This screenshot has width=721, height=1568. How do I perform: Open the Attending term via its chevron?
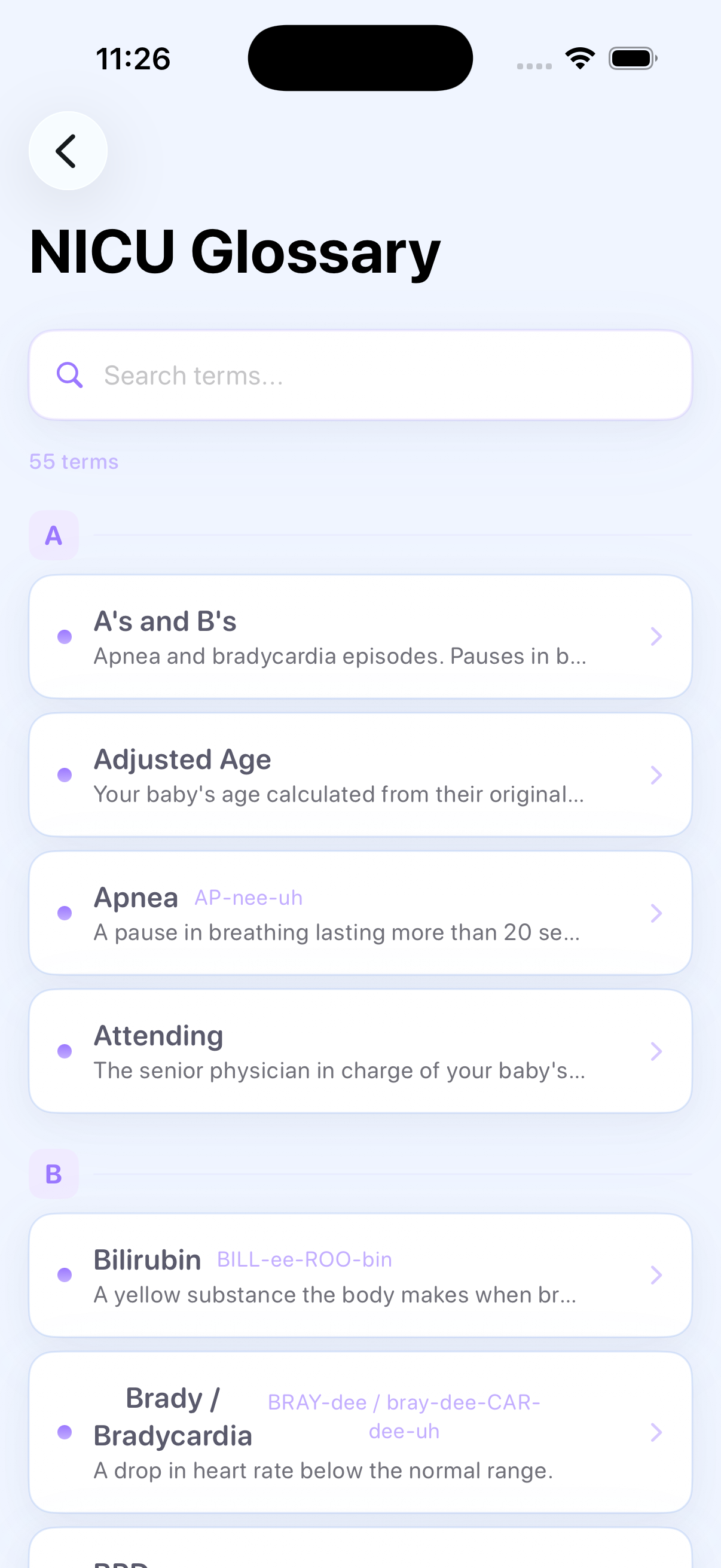[656, 1051]
